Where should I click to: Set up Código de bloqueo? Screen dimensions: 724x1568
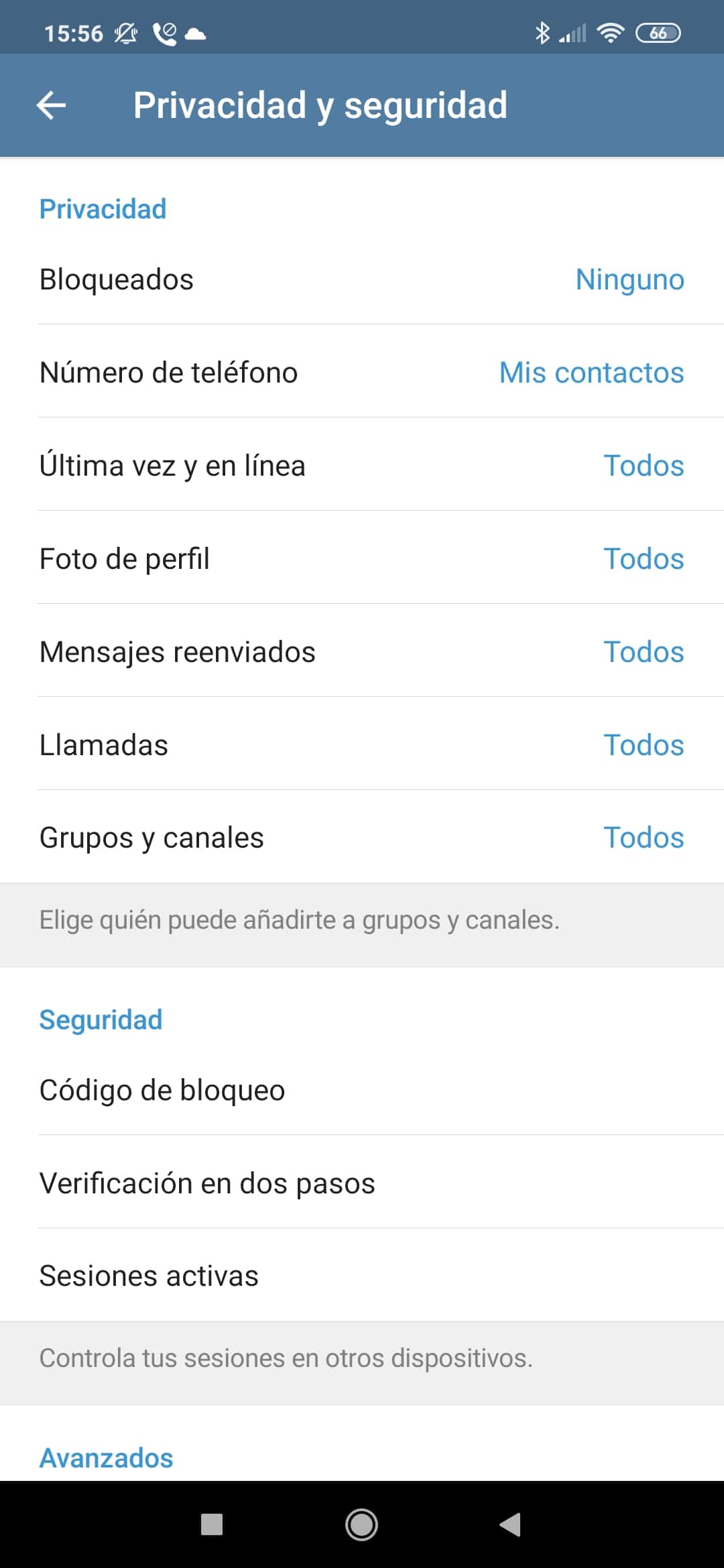362,1090
